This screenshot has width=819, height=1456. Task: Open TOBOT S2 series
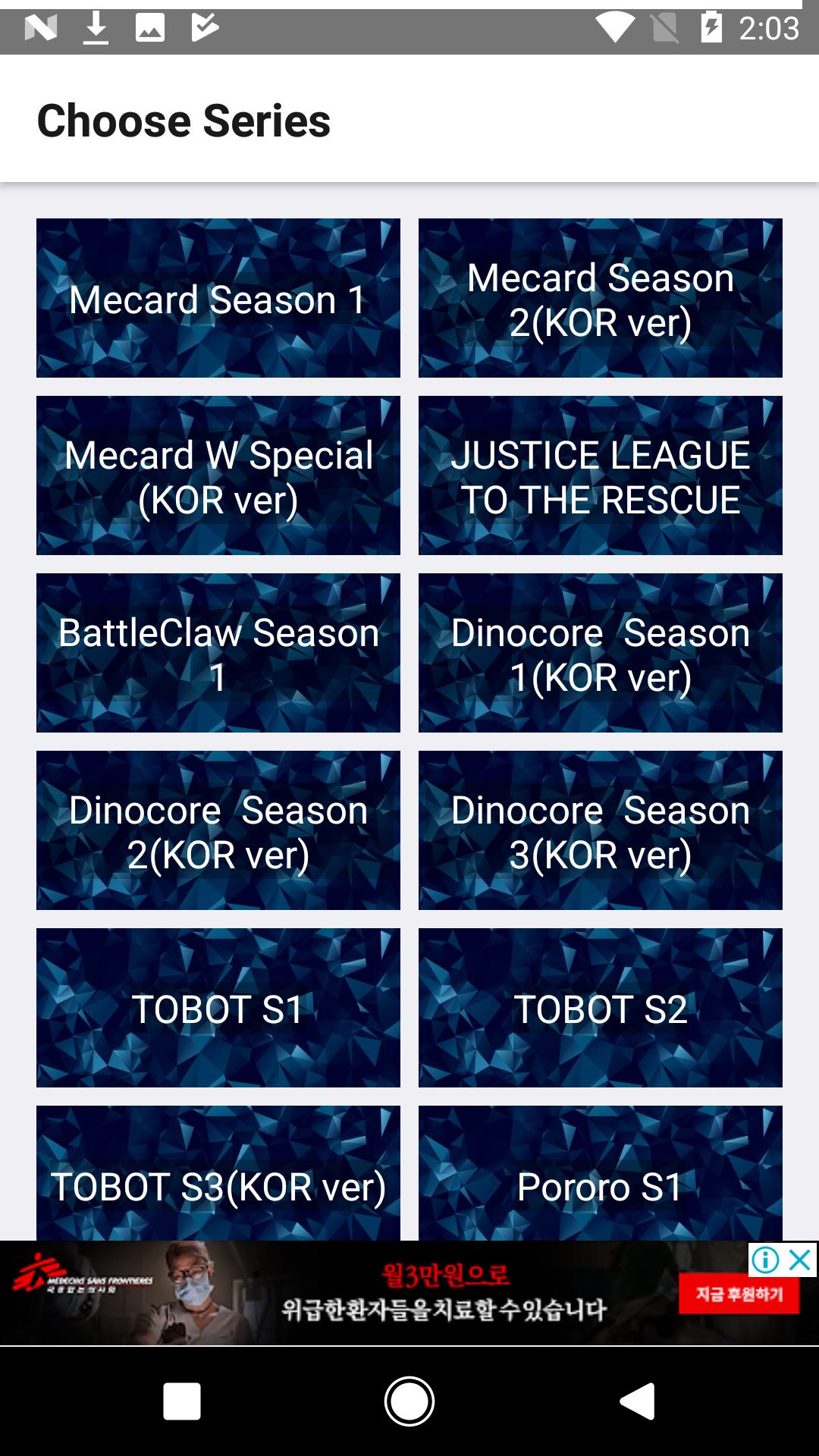[x=600, y=1009]
